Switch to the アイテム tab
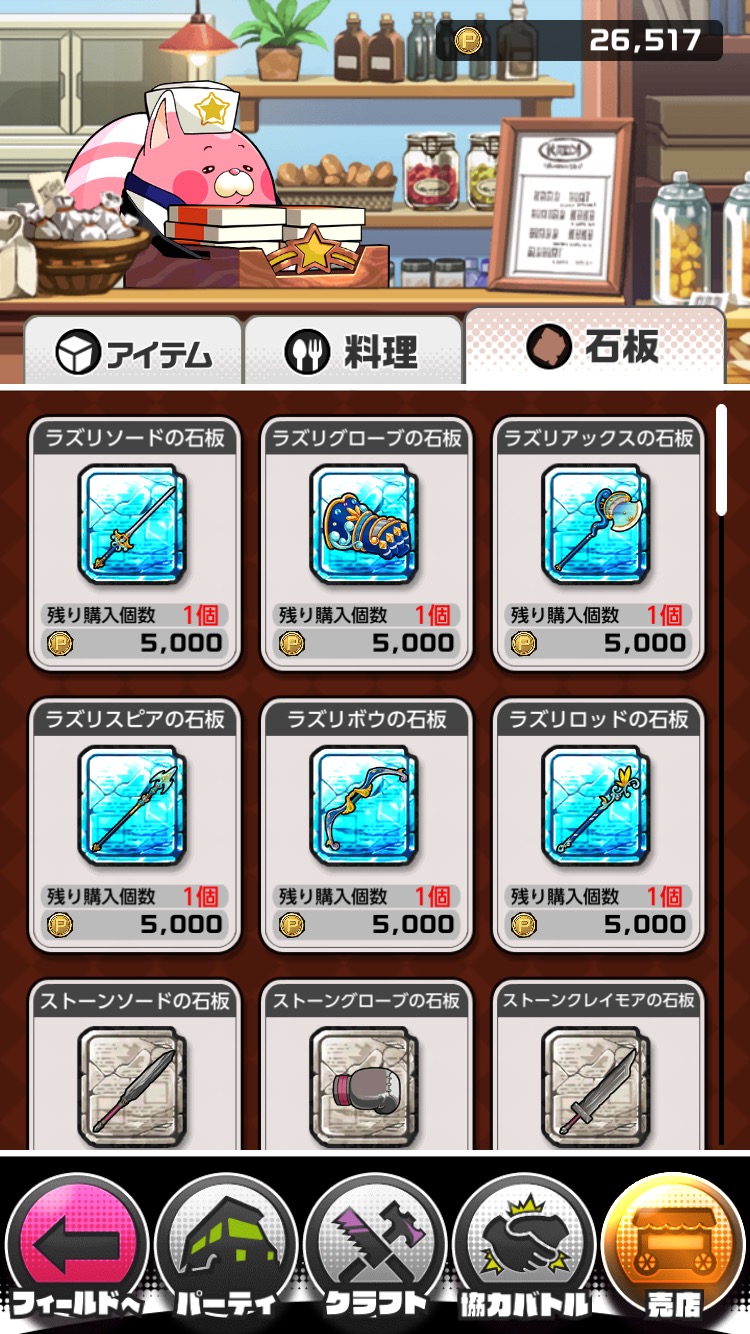Screen dimensions: 750x1334 (133, 352)
